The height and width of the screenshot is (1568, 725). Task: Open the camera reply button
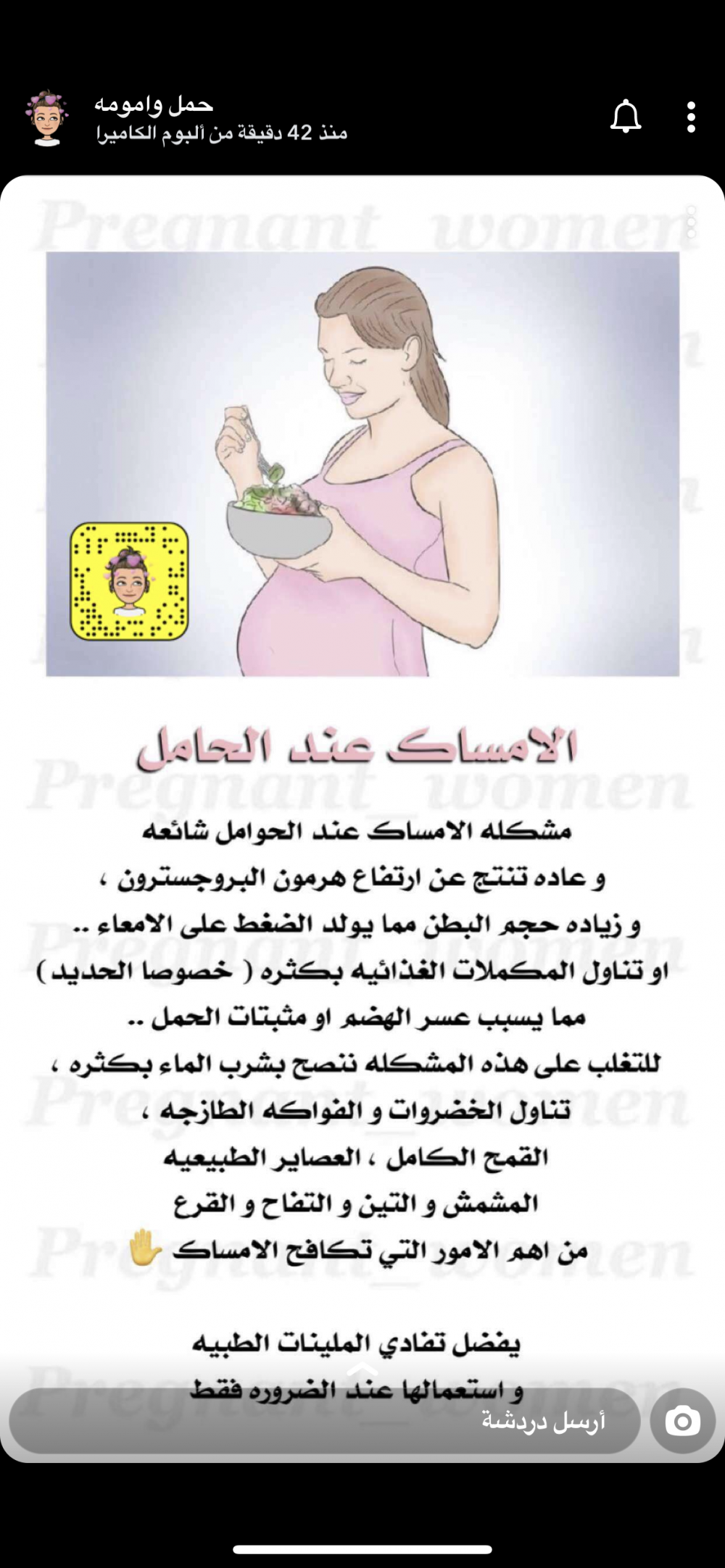pos(683,1422)
